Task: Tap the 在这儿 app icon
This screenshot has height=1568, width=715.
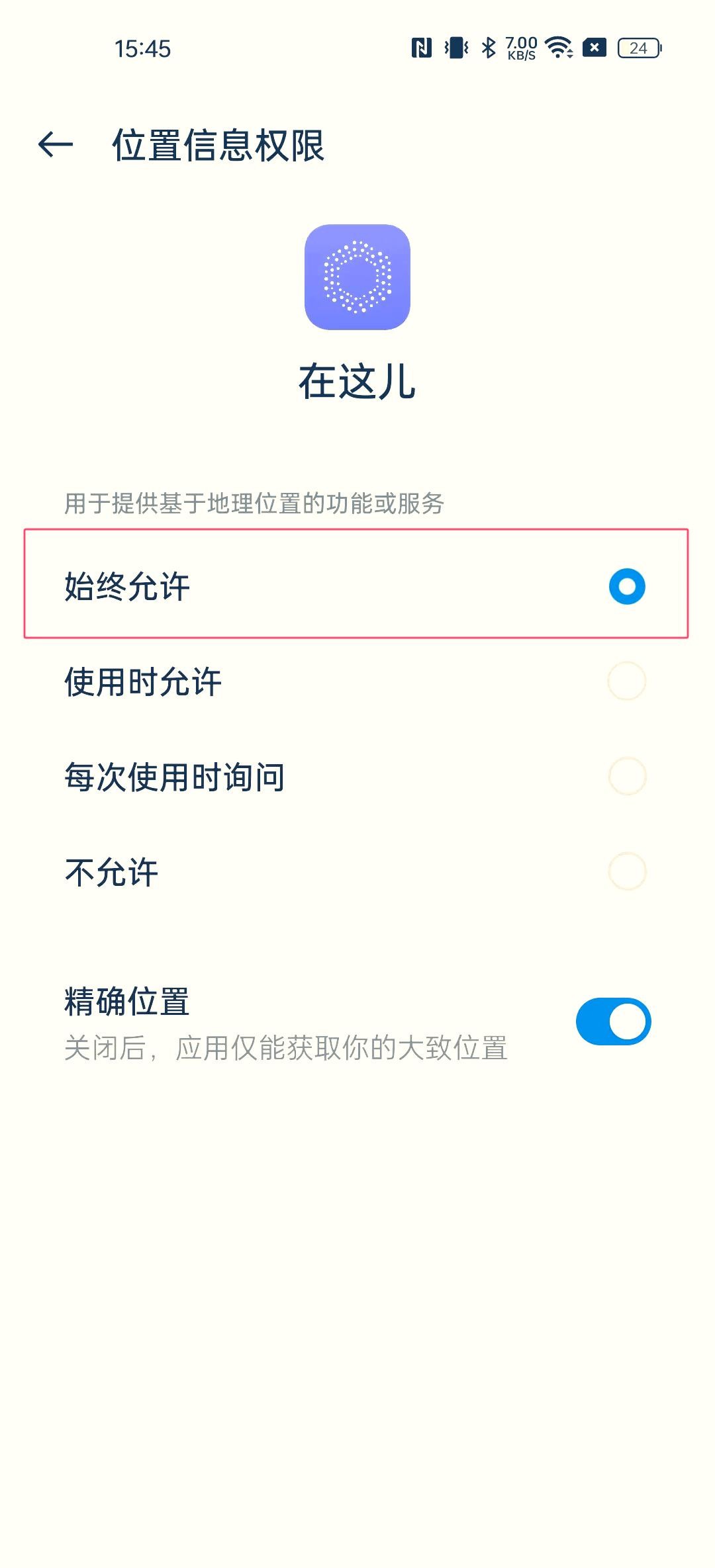Action: (358, 276)
